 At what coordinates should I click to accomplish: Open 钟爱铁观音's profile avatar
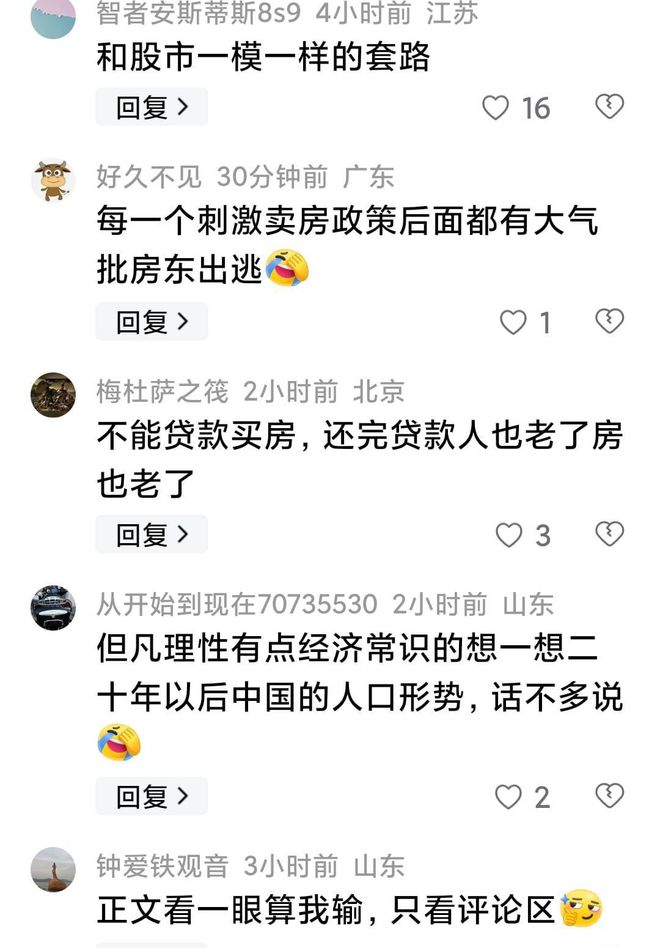click(x=53, y=869)
